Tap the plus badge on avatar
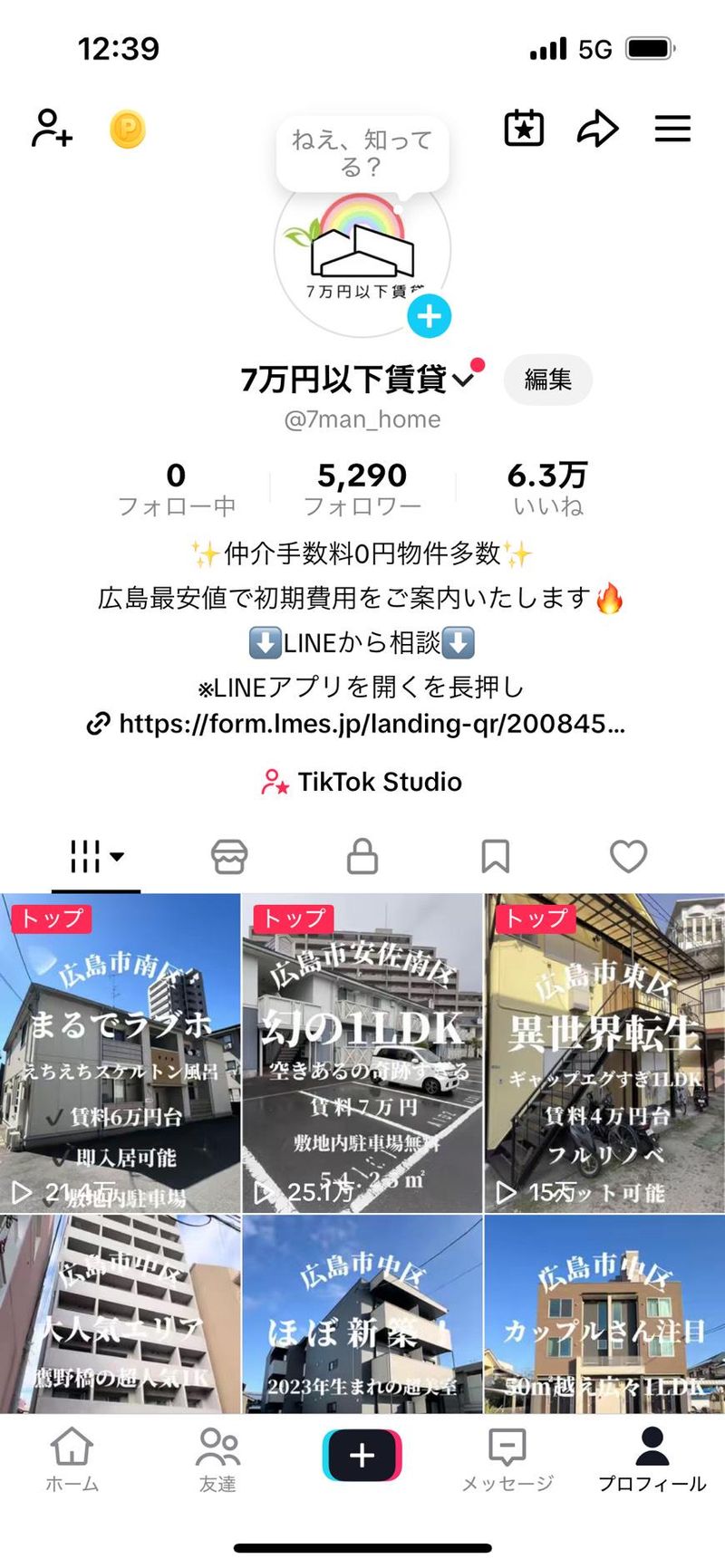The image size is (725, 1568). coord(429,316)
